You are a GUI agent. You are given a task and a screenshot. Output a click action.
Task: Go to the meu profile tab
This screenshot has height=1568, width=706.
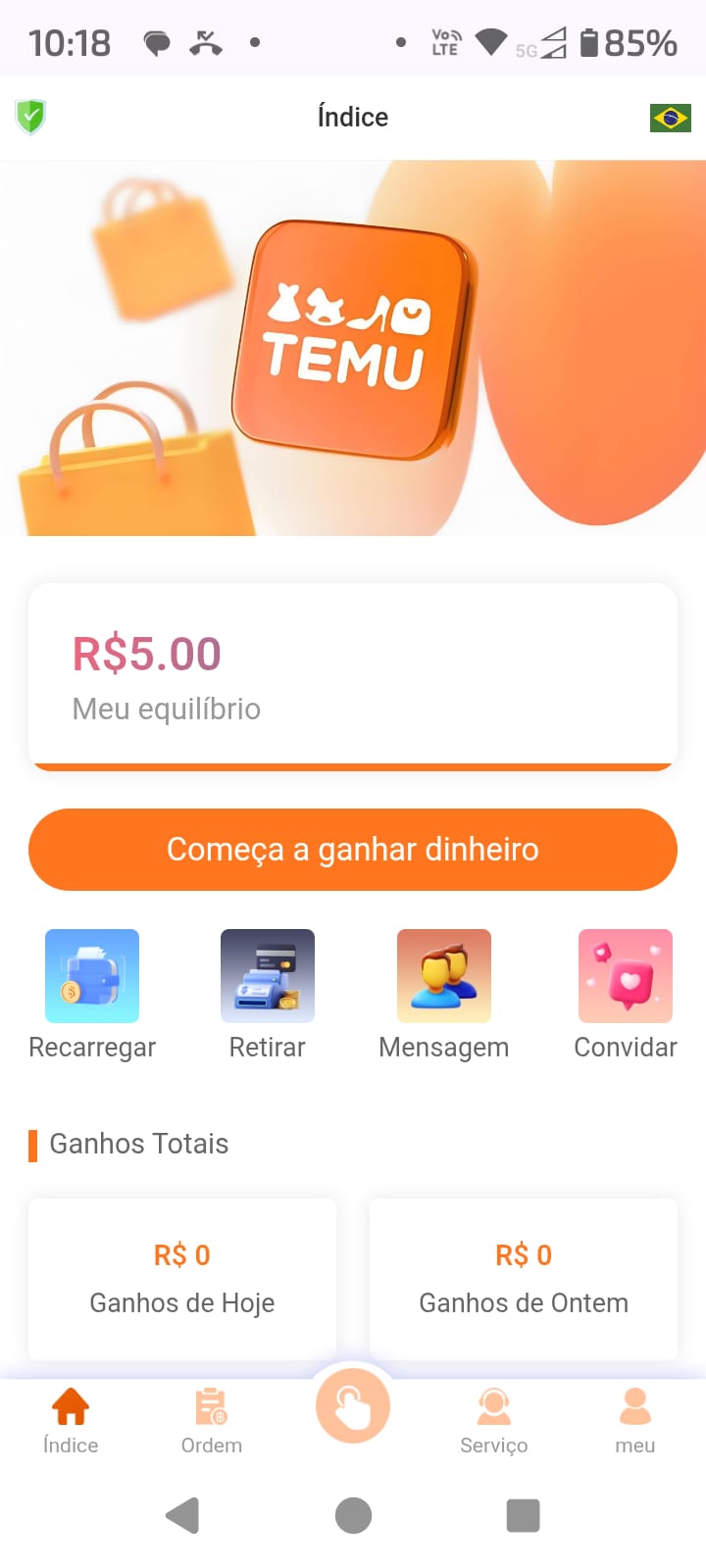point(635,1420)
